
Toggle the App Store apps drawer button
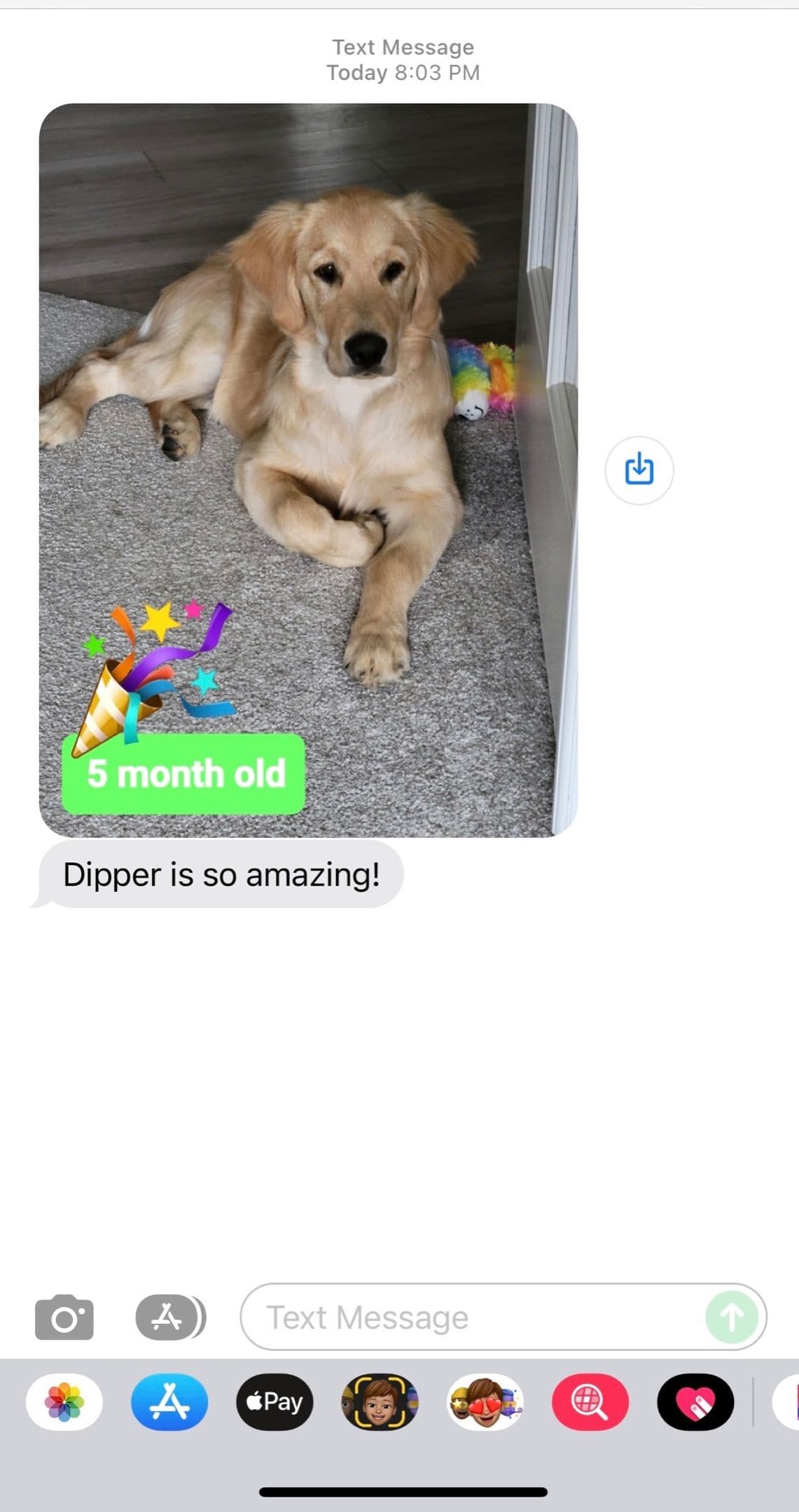tap(170, 1317)
